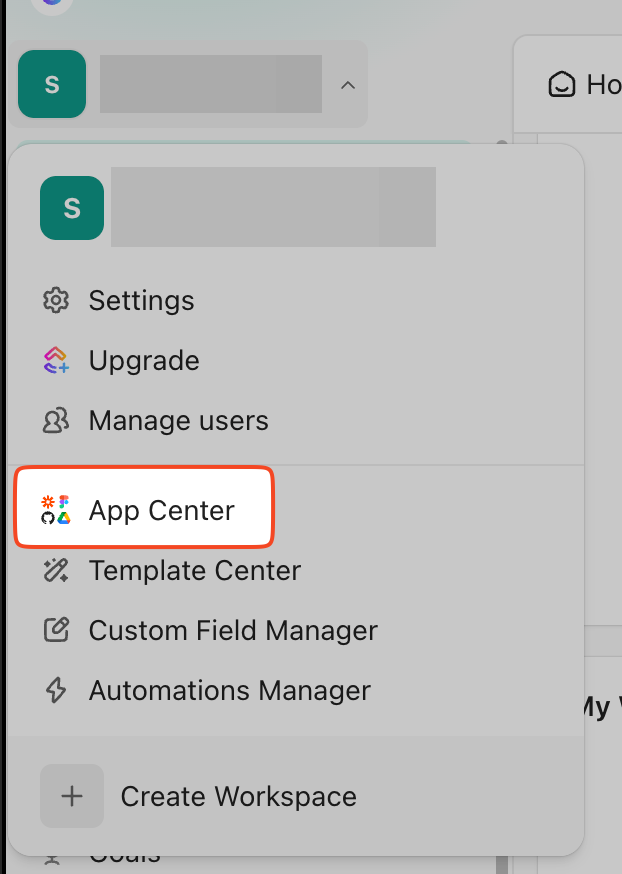This screenshot has height=874, width=622.
Task: Open Custom Field Manager
Action: [x=232, y=630]
